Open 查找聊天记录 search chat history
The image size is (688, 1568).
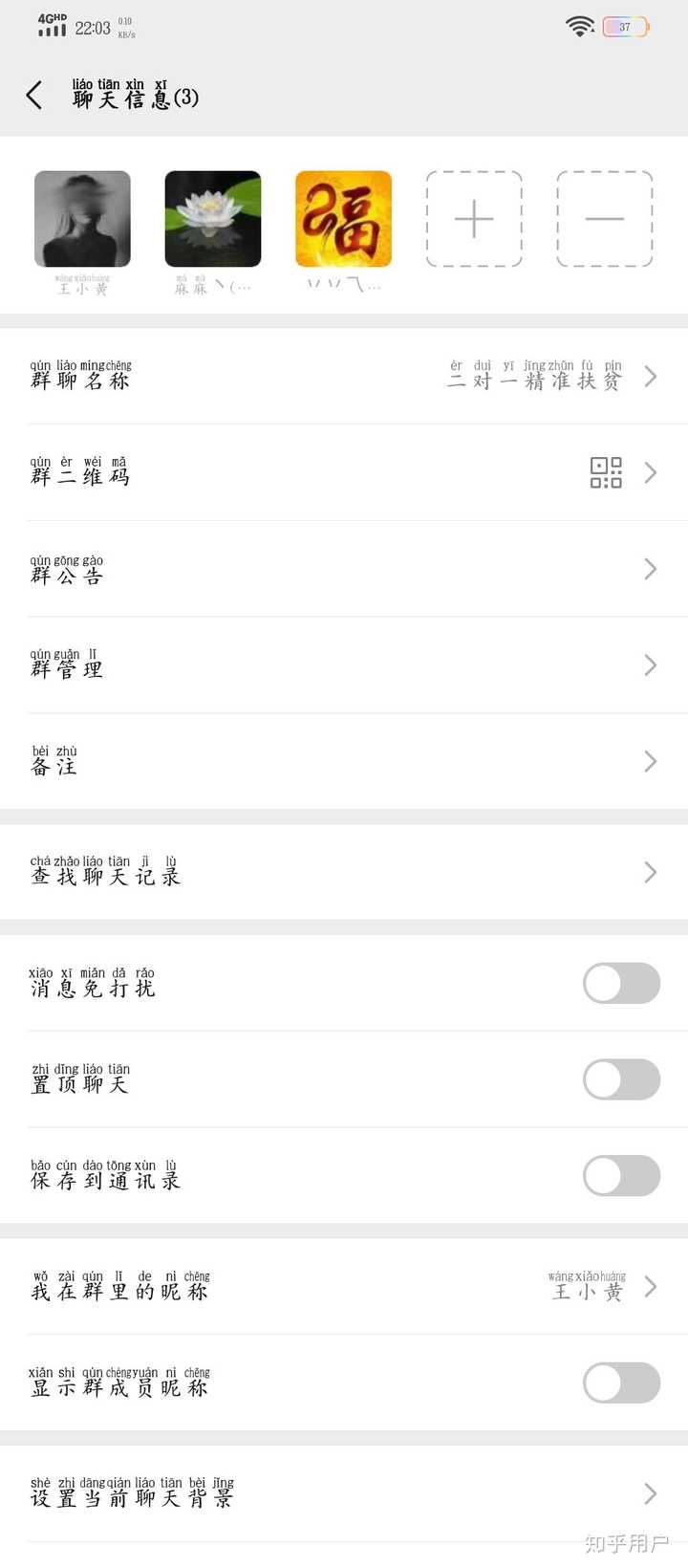(344, 872)
